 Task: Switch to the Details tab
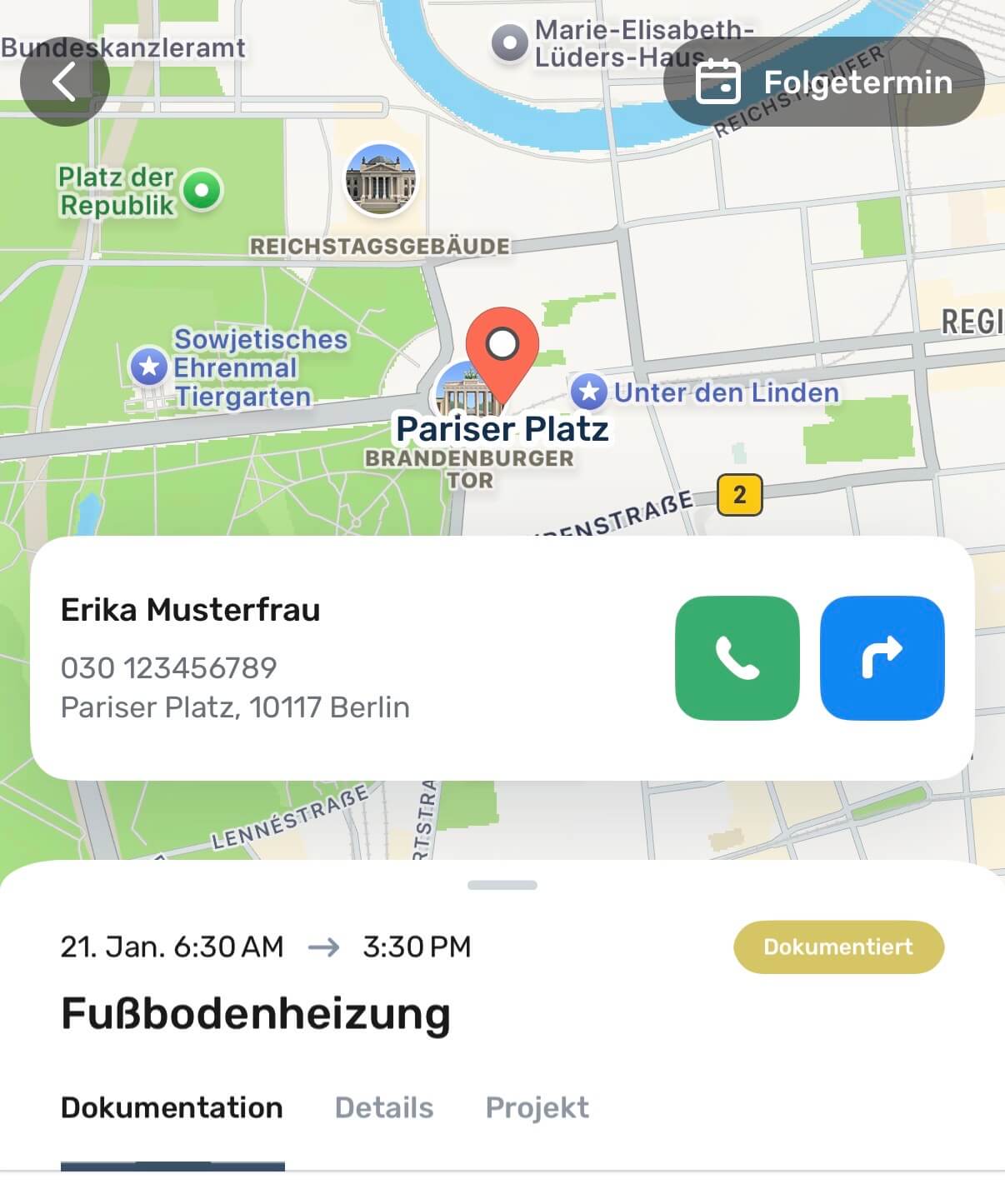coord(384,1107)
